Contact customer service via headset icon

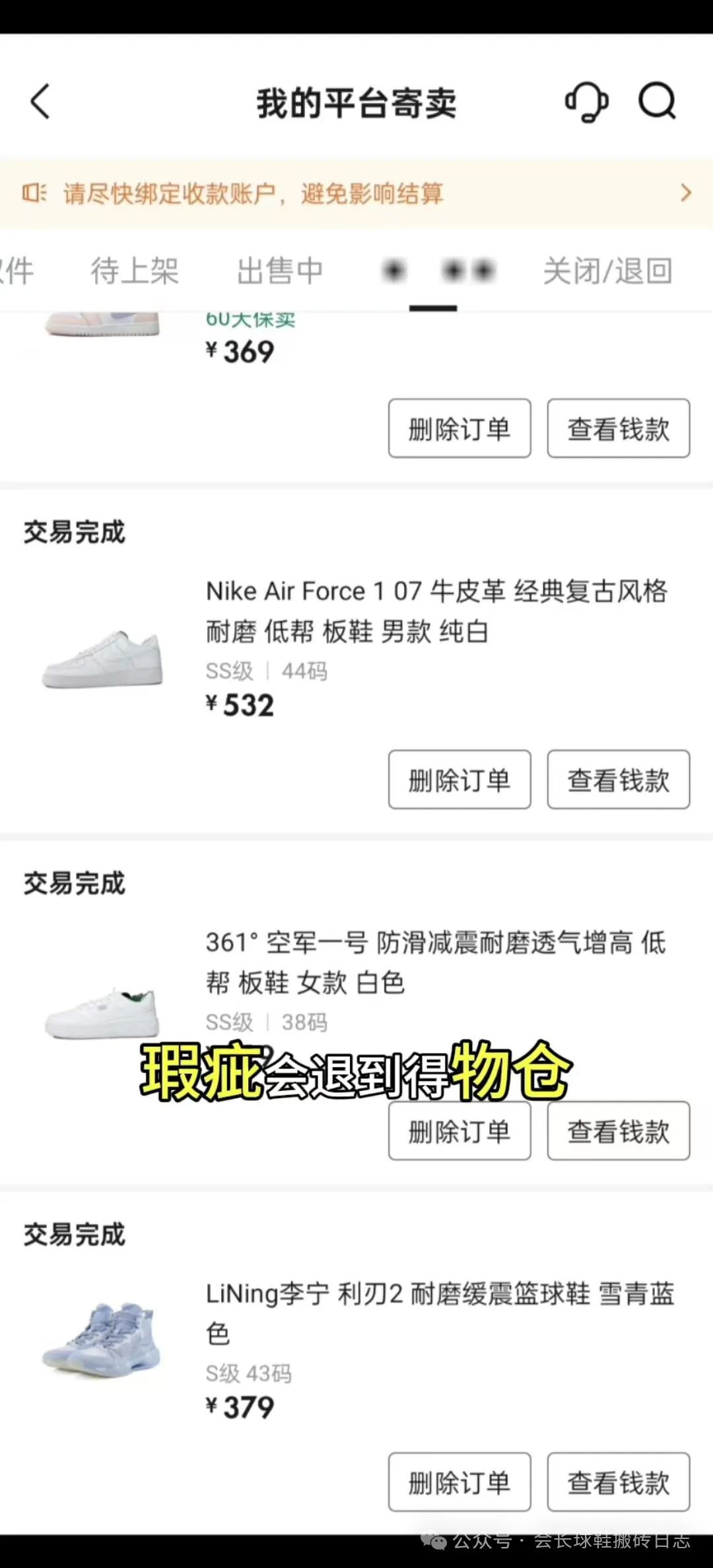tap(586, 102)
